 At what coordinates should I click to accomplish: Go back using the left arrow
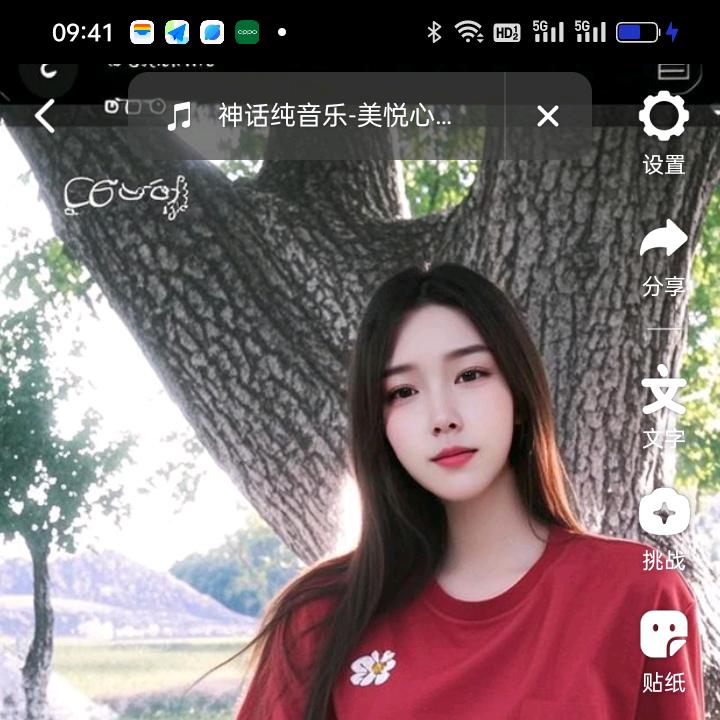click(x=45, y=117)
